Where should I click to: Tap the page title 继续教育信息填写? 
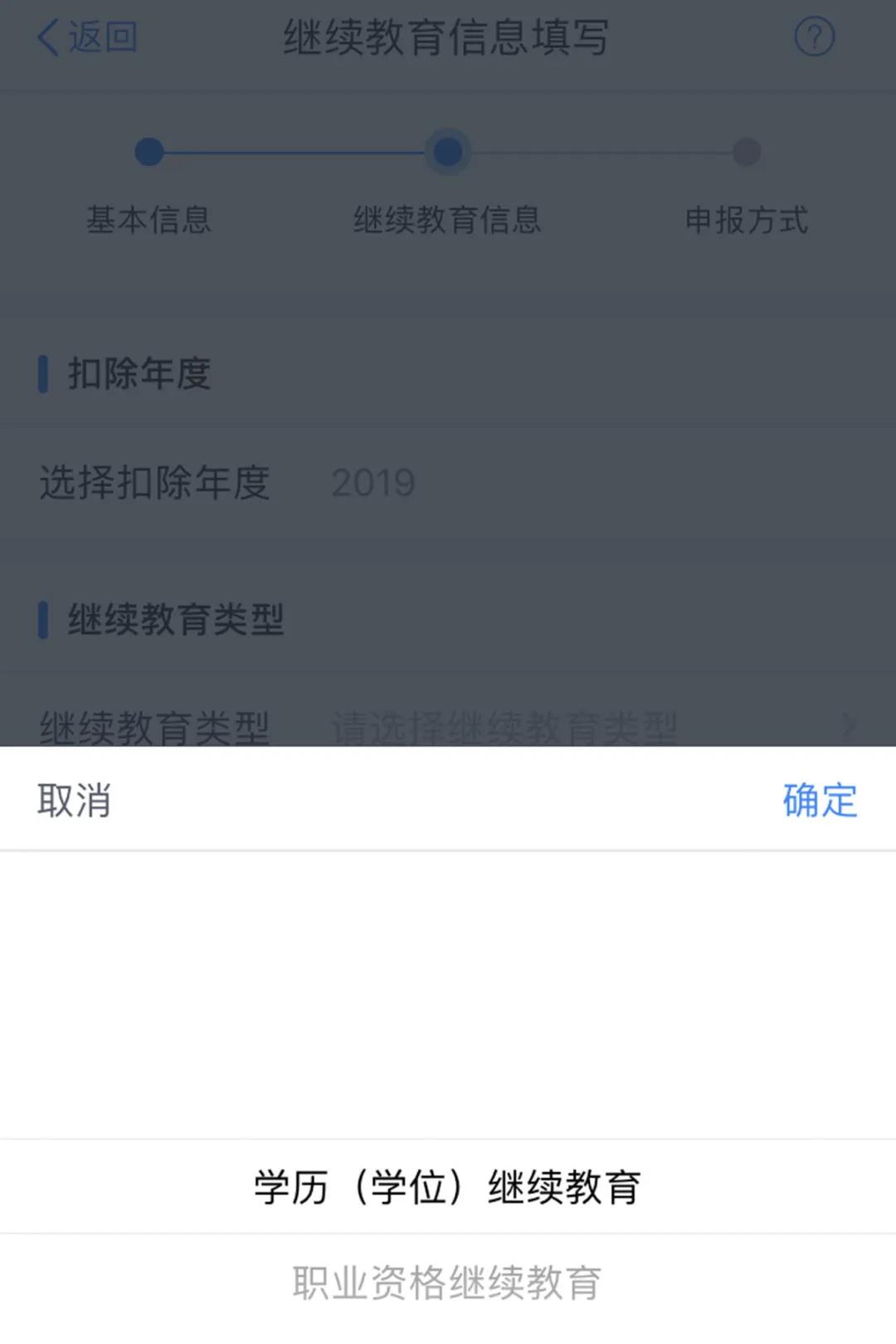point(448,35)
